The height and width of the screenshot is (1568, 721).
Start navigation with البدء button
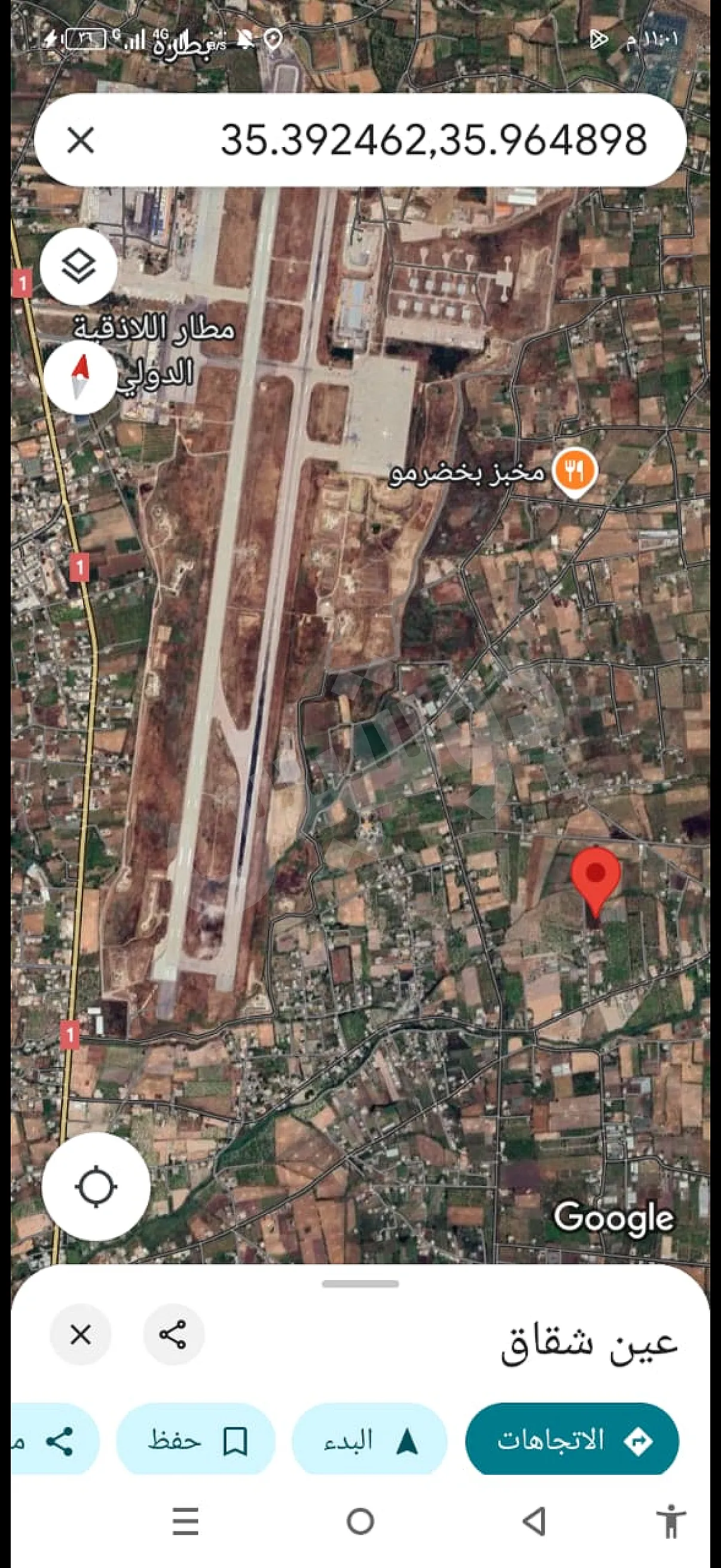tap(369, 1441)
